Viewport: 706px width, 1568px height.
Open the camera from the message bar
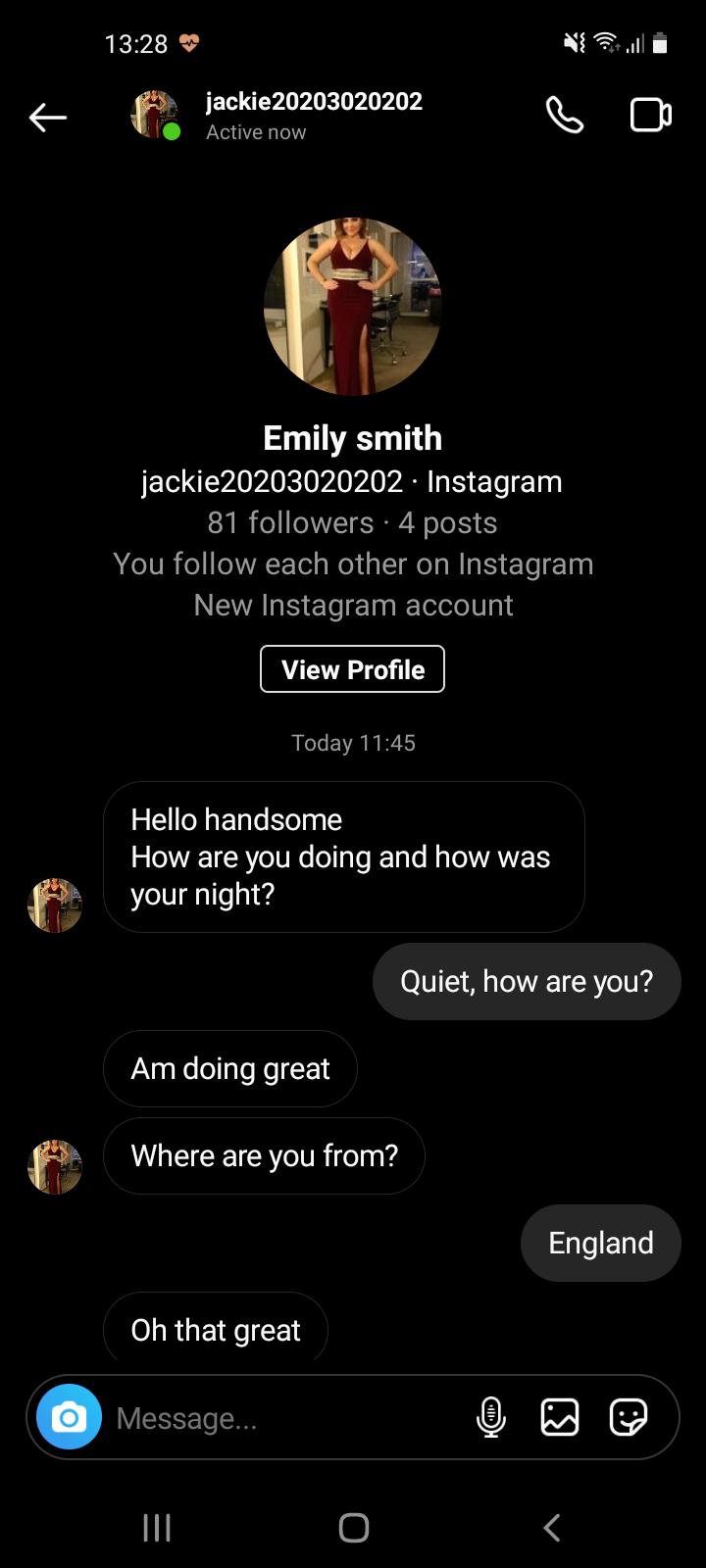tap(69, 1417)
